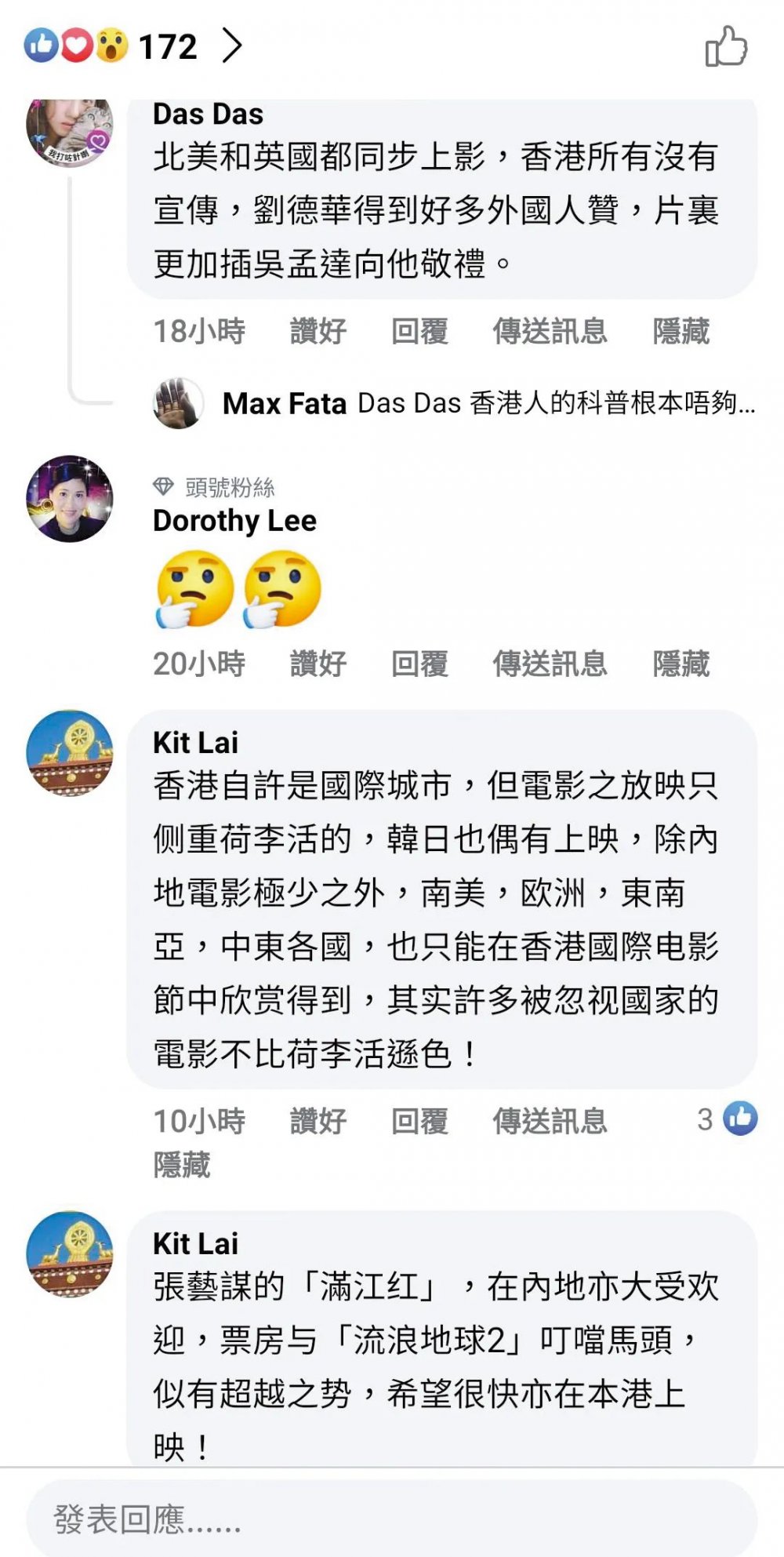Like Kit Lai's comment posted 10小時 ago
Viewport: 784px width, 1557px height.
(x=318, y=1121)
